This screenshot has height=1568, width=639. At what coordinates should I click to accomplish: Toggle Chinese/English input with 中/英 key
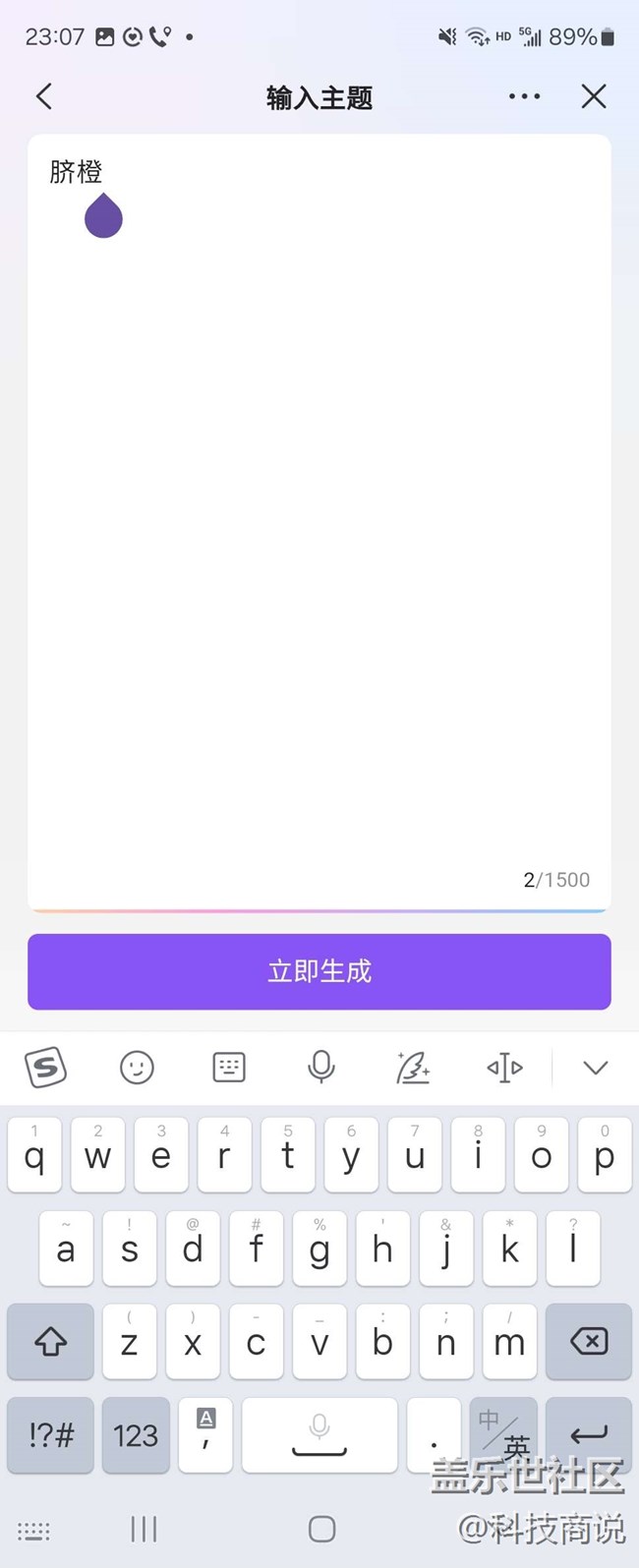503,1433
